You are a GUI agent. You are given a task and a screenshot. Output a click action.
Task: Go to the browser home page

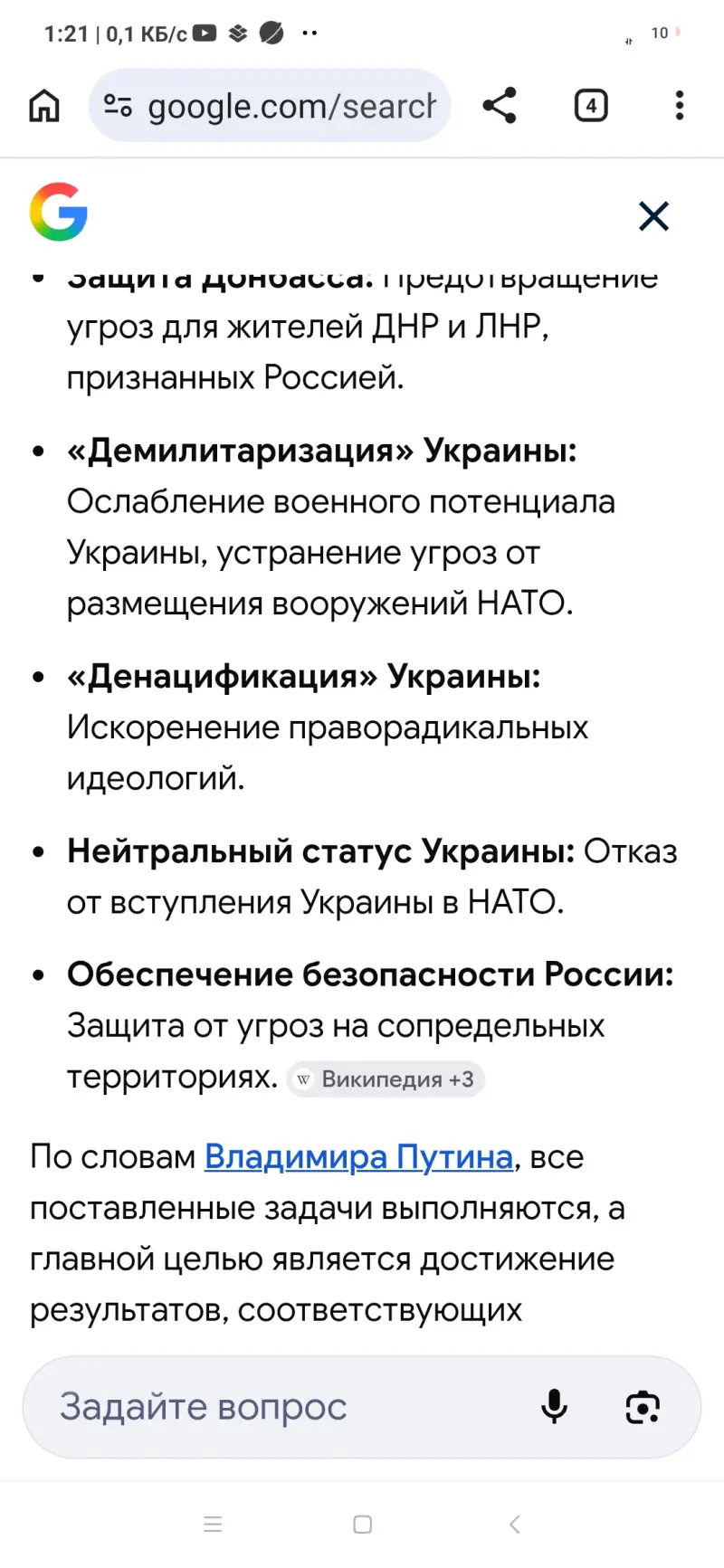44,106
